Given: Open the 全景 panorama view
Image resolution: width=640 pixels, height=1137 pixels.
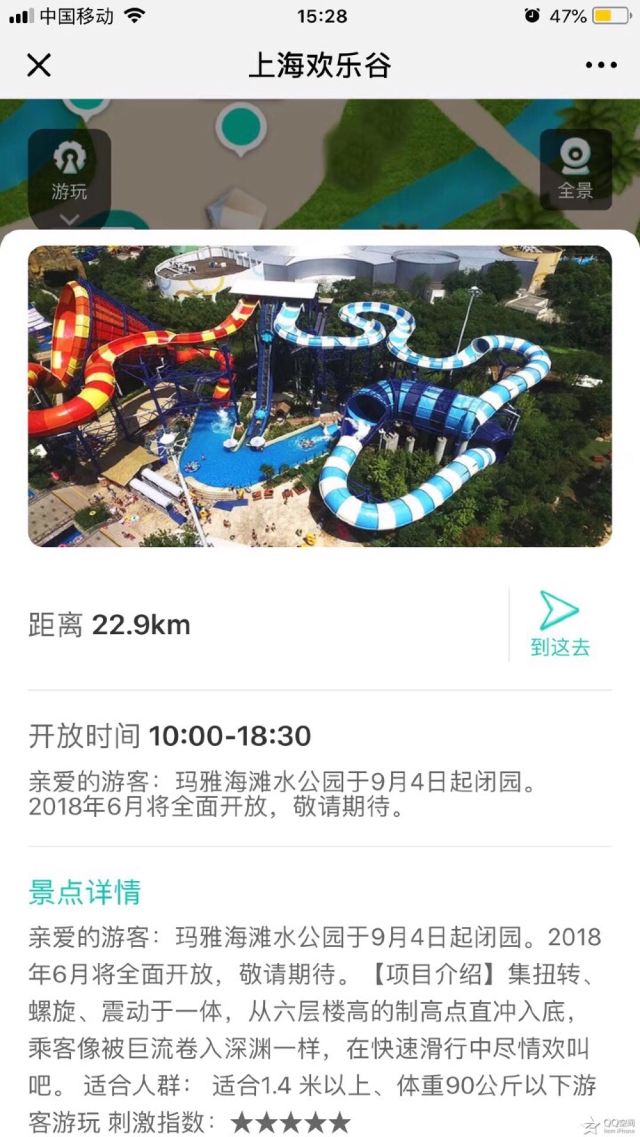Looking at the screenshot, I should 575,170.
